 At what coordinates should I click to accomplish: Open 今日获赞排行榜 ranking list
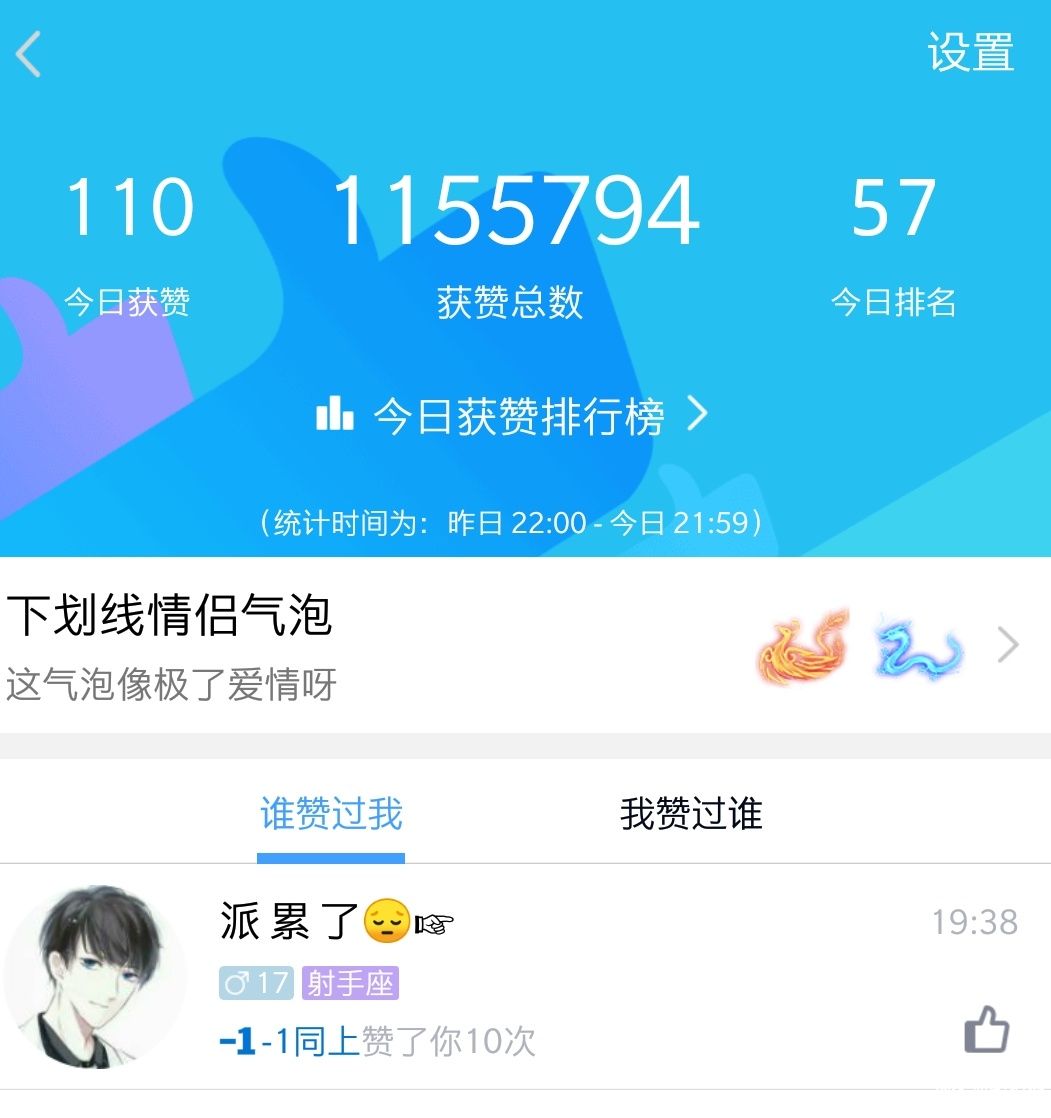512,416
